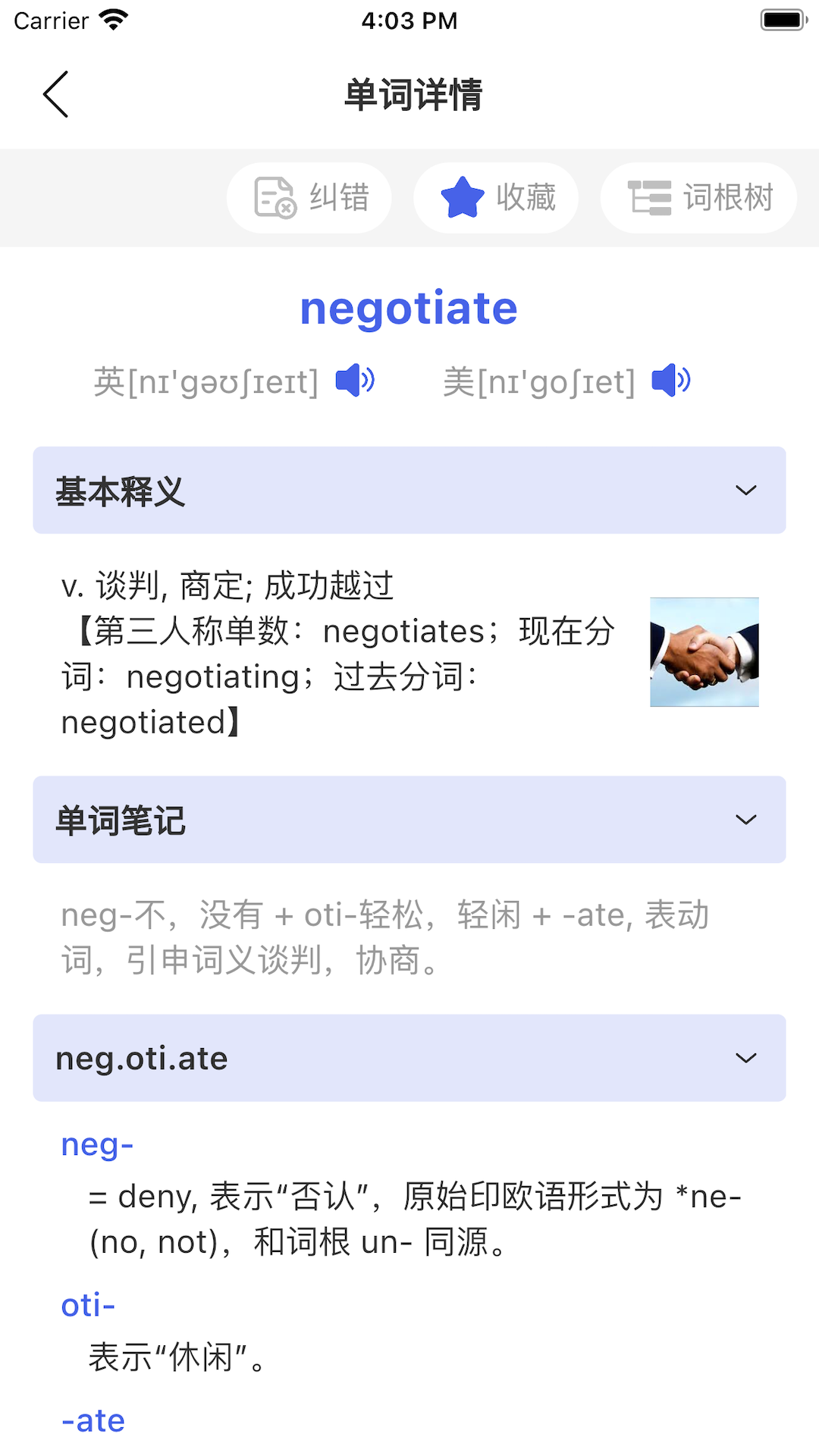This screenshot has height=1456, width=819.
Task: Play the British pronunciation audio
Action: [356, 381]
